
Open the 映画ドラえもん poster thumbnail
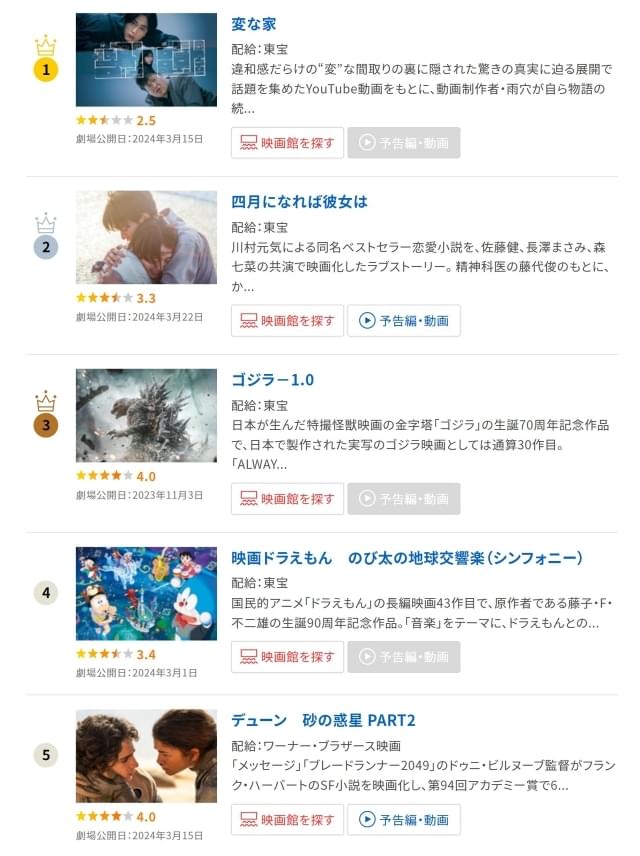[x=146, y=593]
